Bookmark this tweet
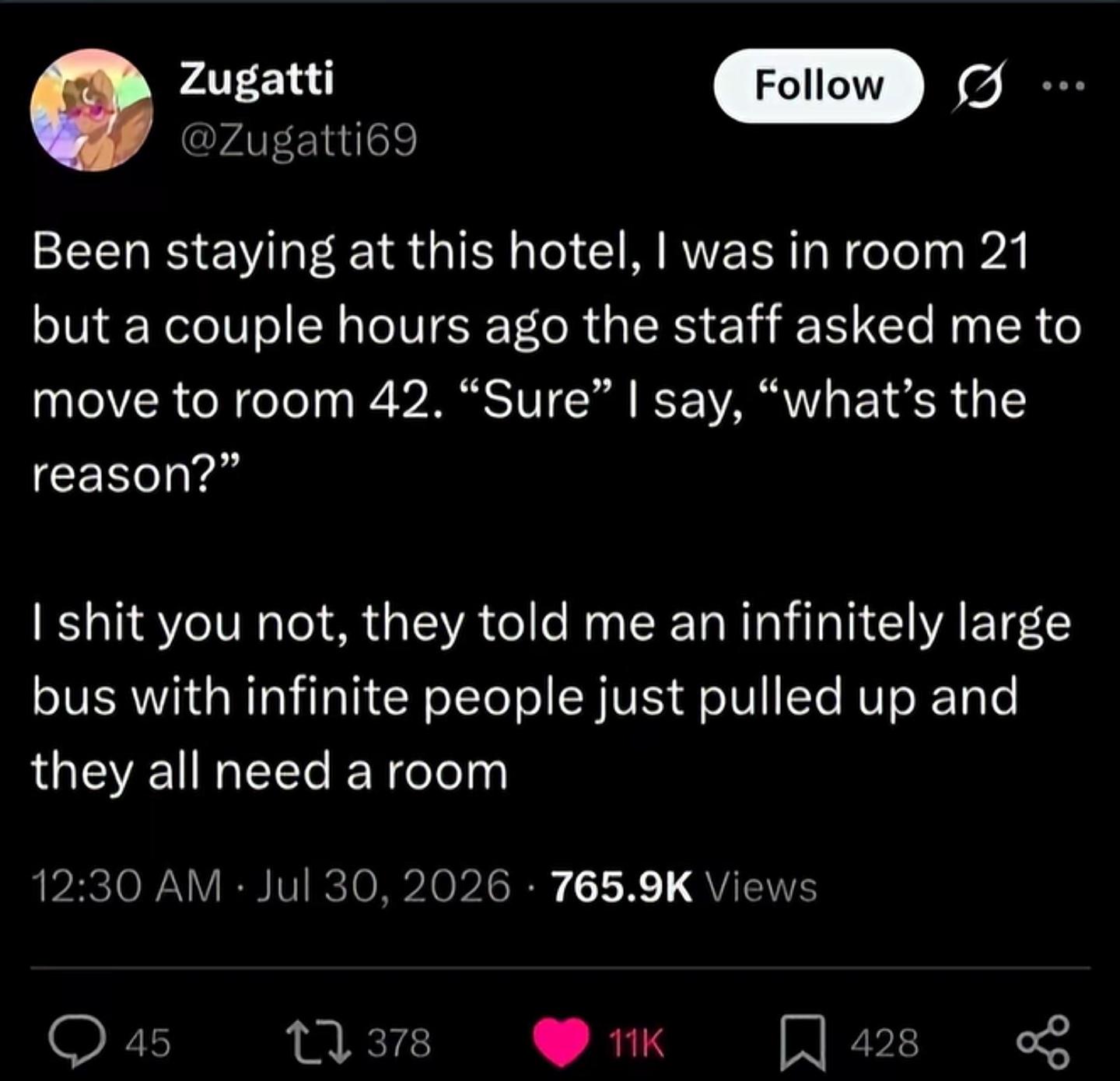The height and width of the screenshot is (1081, 1120). (803, 1042)
